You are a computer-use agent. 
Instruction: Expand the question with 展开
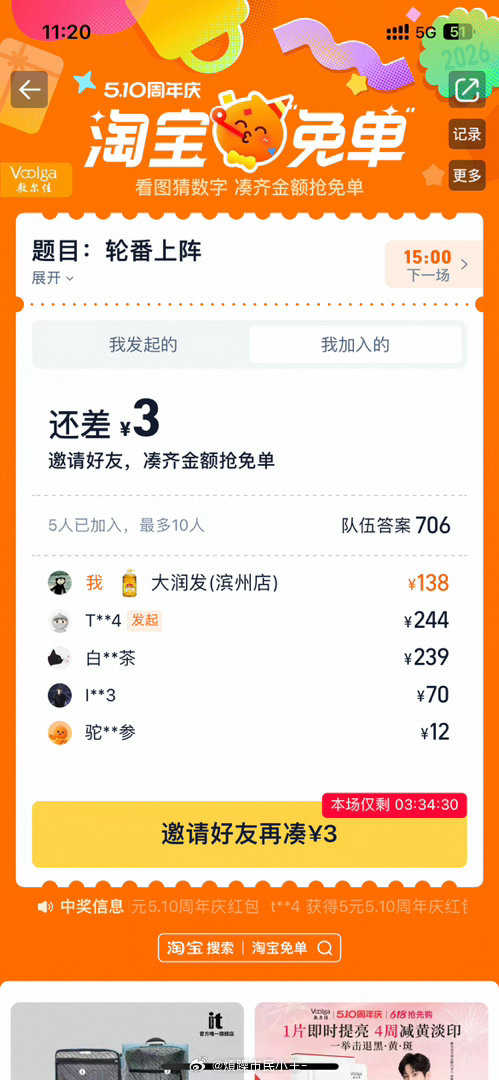52,278
